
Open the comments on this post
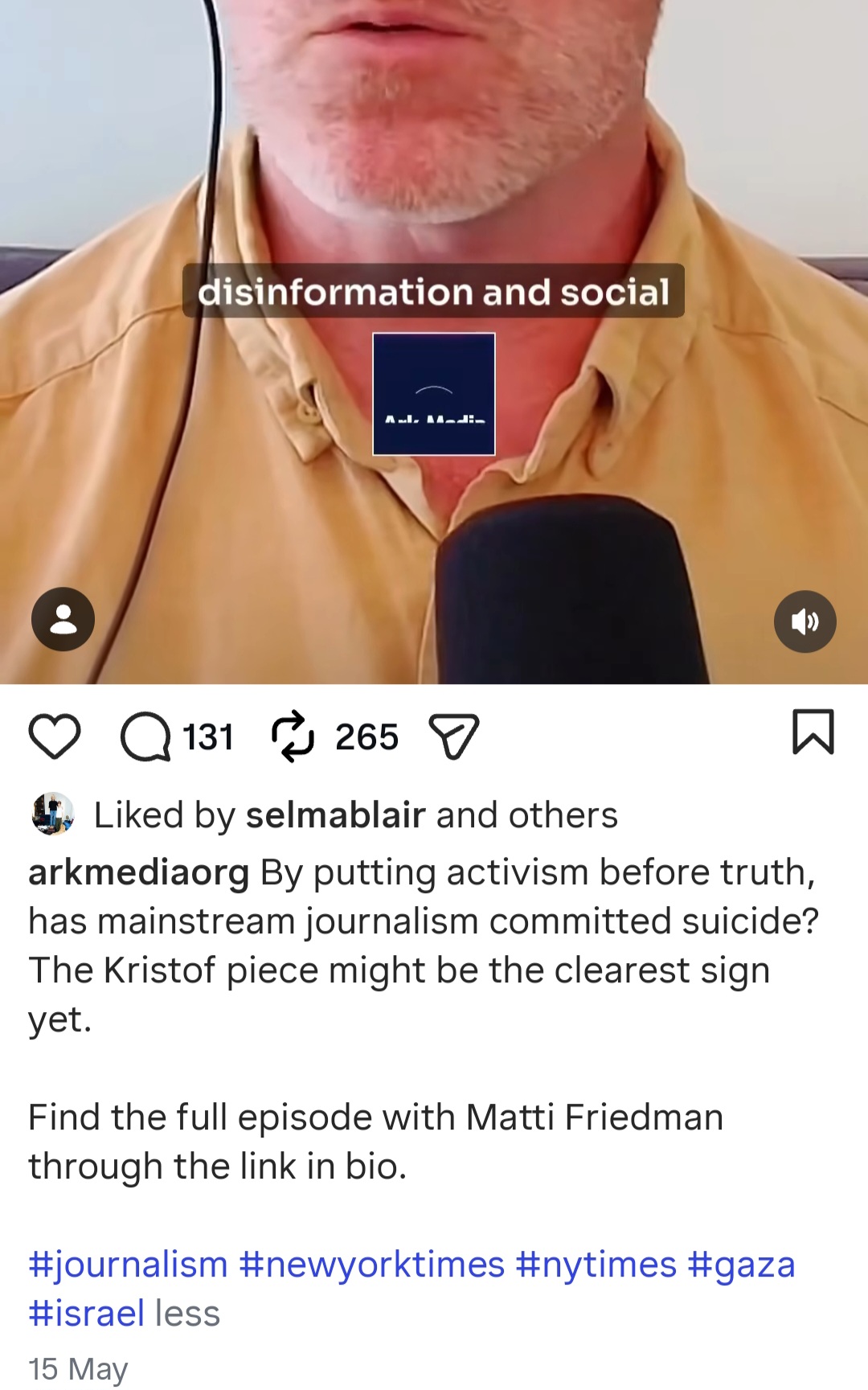(x=145, y=736)
